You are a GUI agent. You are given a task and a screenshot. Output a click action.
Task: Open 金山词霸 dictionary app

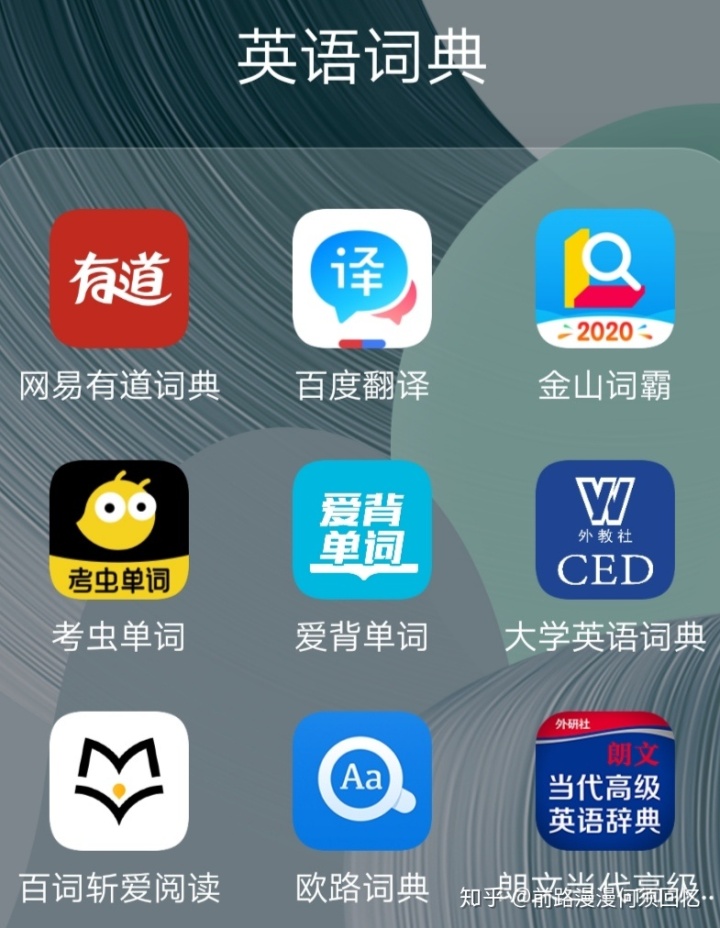tap(604, 279)
